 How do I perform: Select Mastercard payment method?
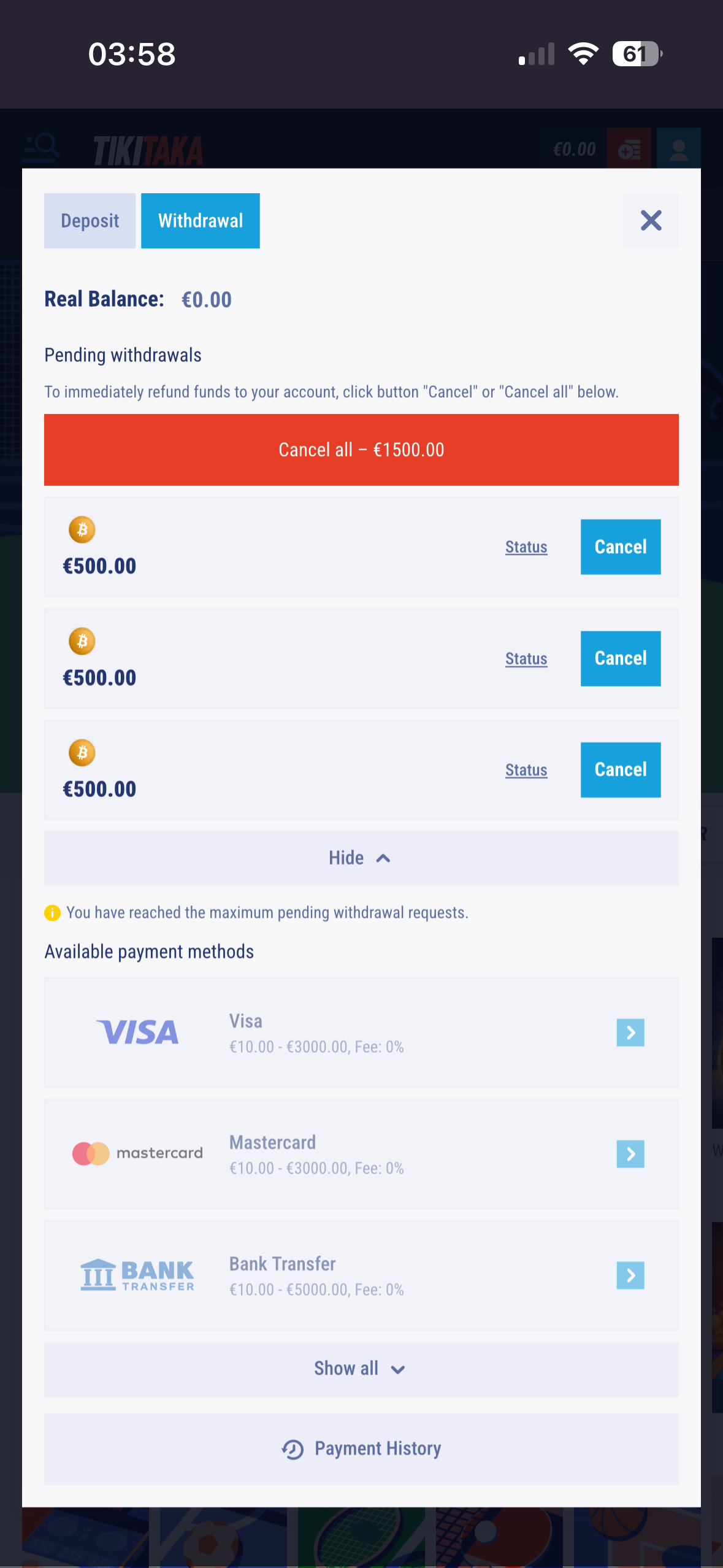point(361,1154)
